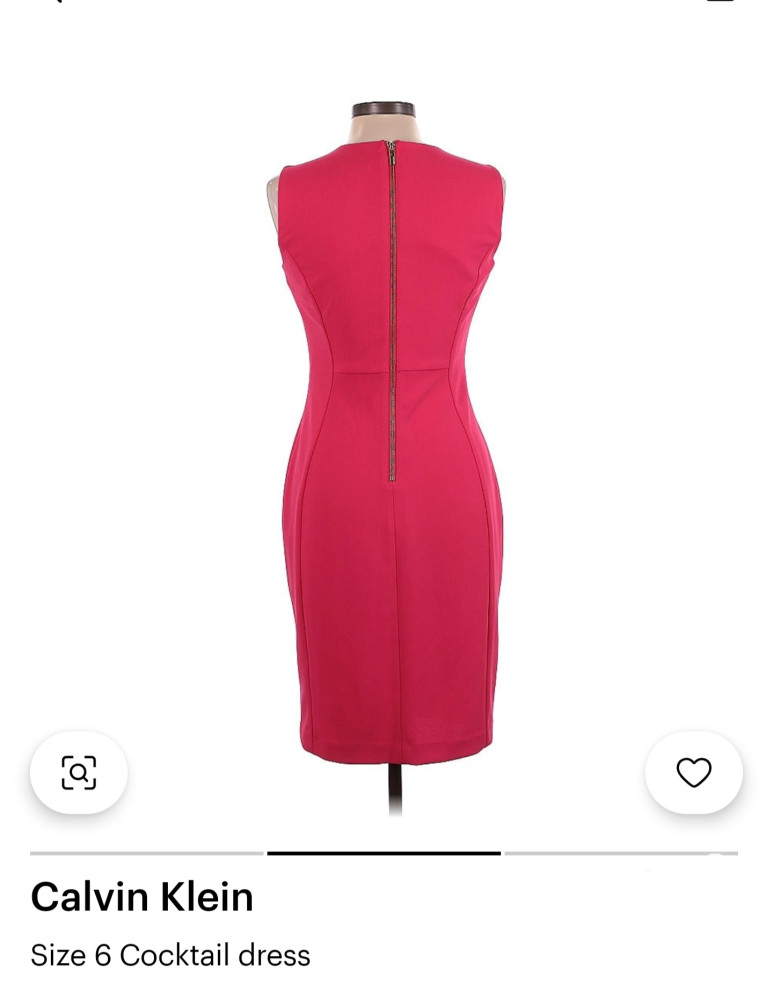Tap the visual search icon on the photo
The height and width of the screenshot is (1000, 773).
(x=79, y=772)
